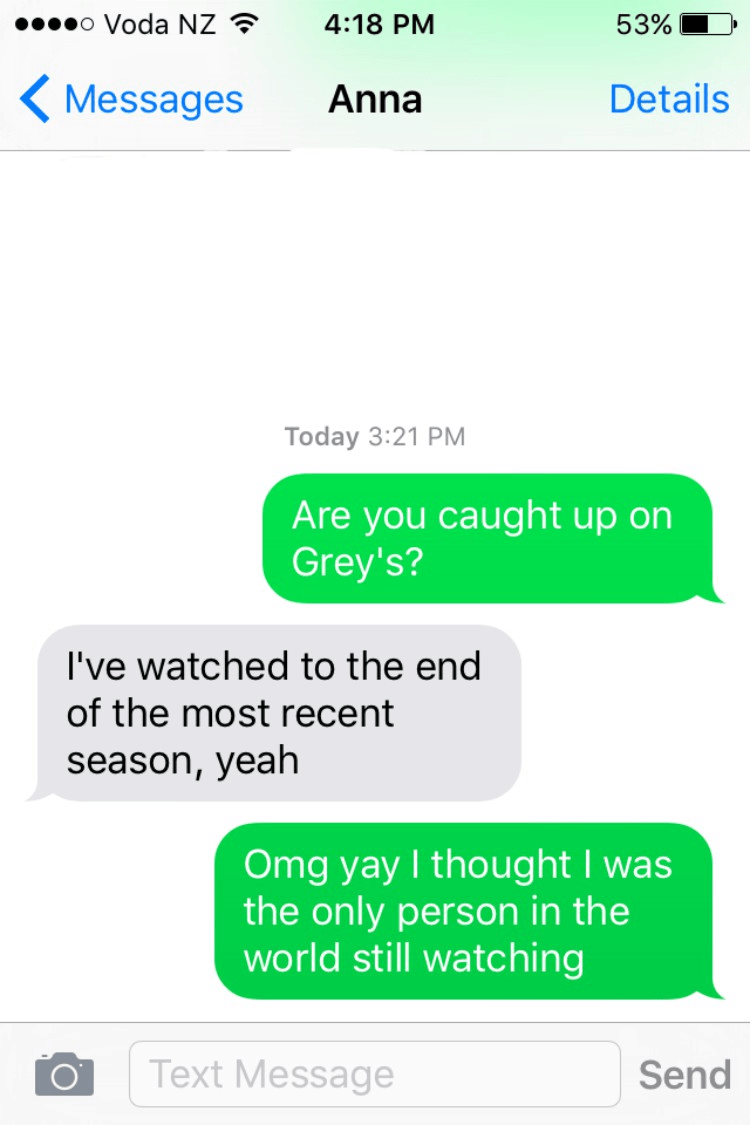Go back to the Messages list
Viewport: 750px width, 1125px height.
tap(130, 100)
